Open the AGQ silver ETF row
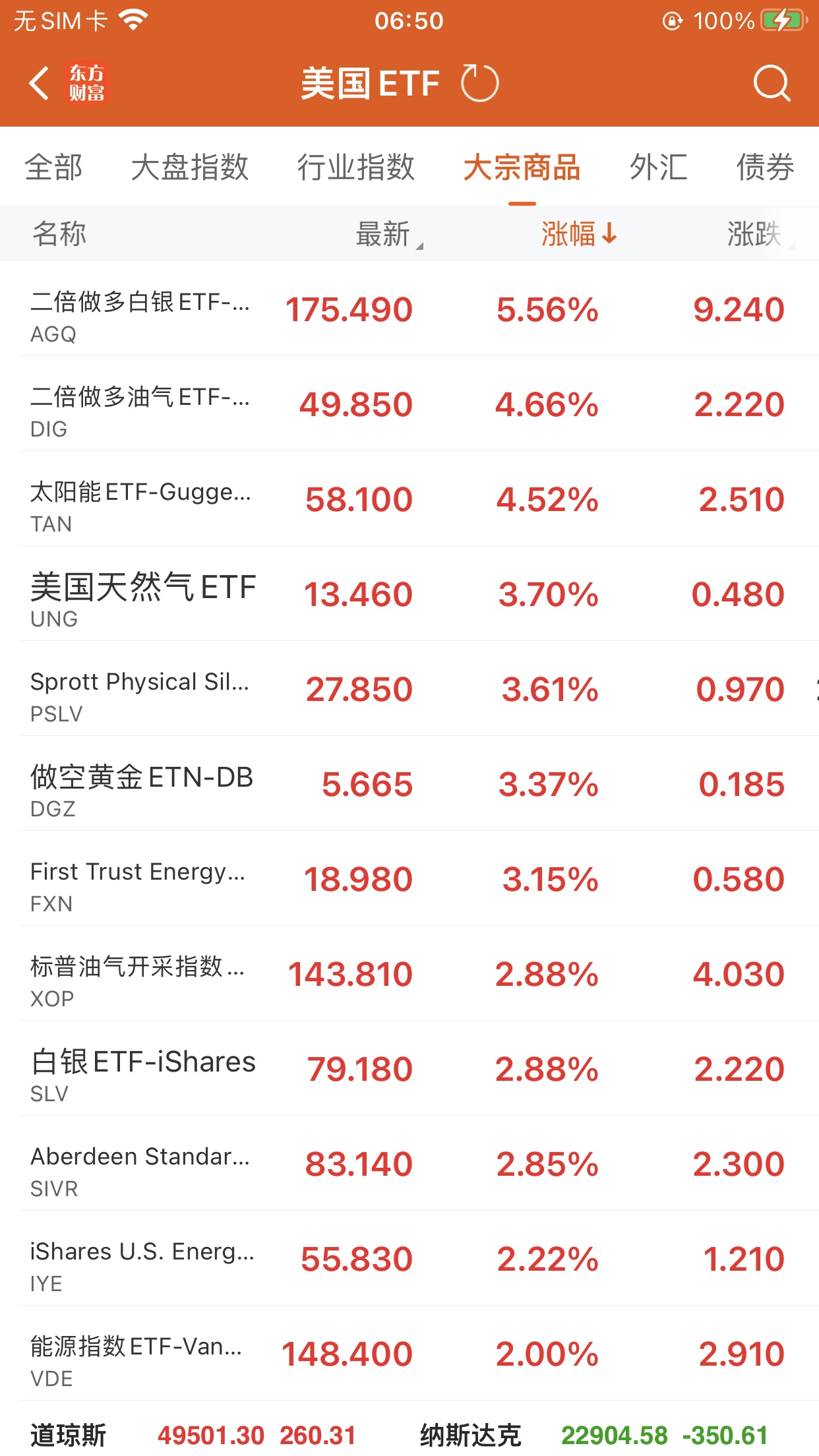 pyautogui.click(x=409, y=310)
